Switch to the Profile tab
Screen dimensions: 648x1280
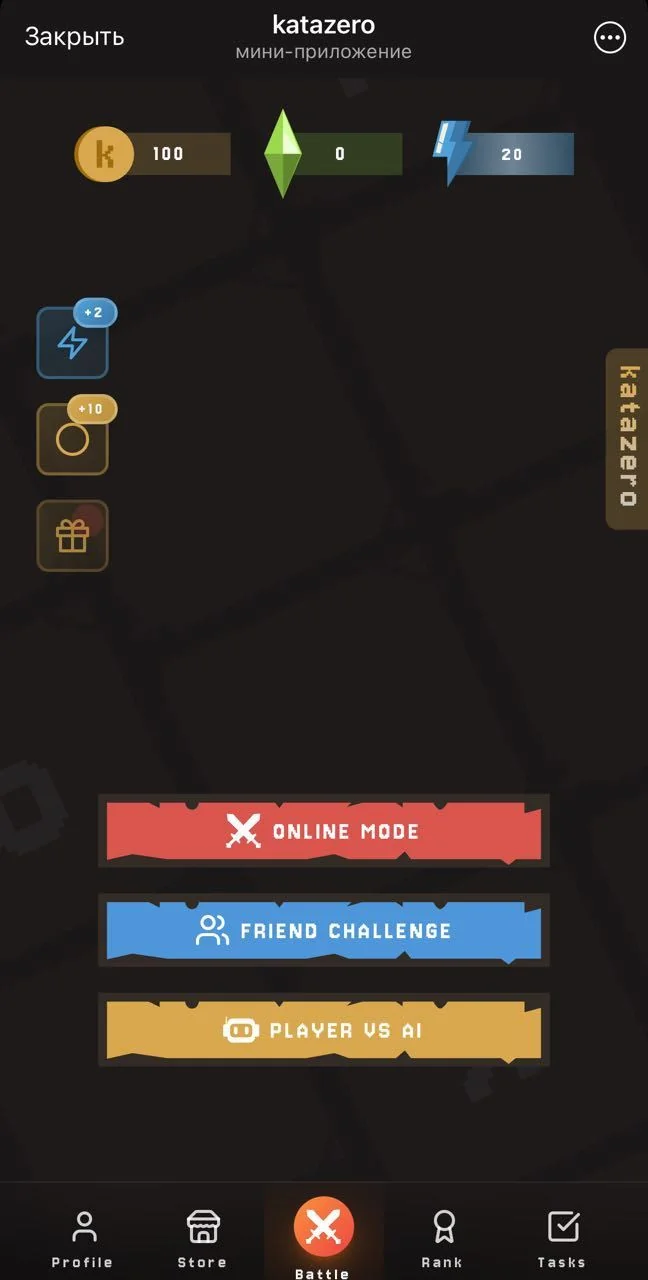[x=83, y=1239]
